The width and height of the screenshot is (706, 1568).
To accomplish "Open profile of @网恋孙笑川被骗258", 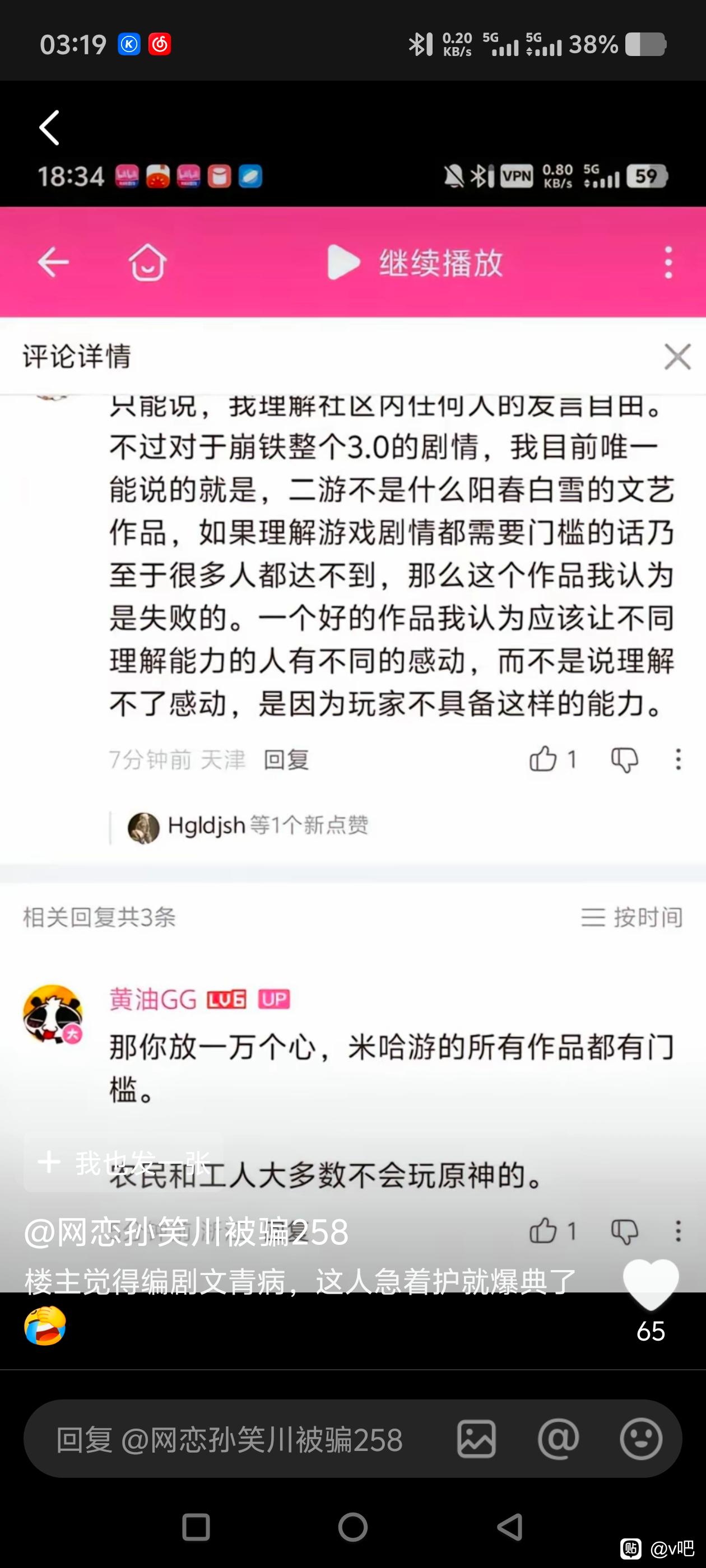I will tap(187, 1232).
